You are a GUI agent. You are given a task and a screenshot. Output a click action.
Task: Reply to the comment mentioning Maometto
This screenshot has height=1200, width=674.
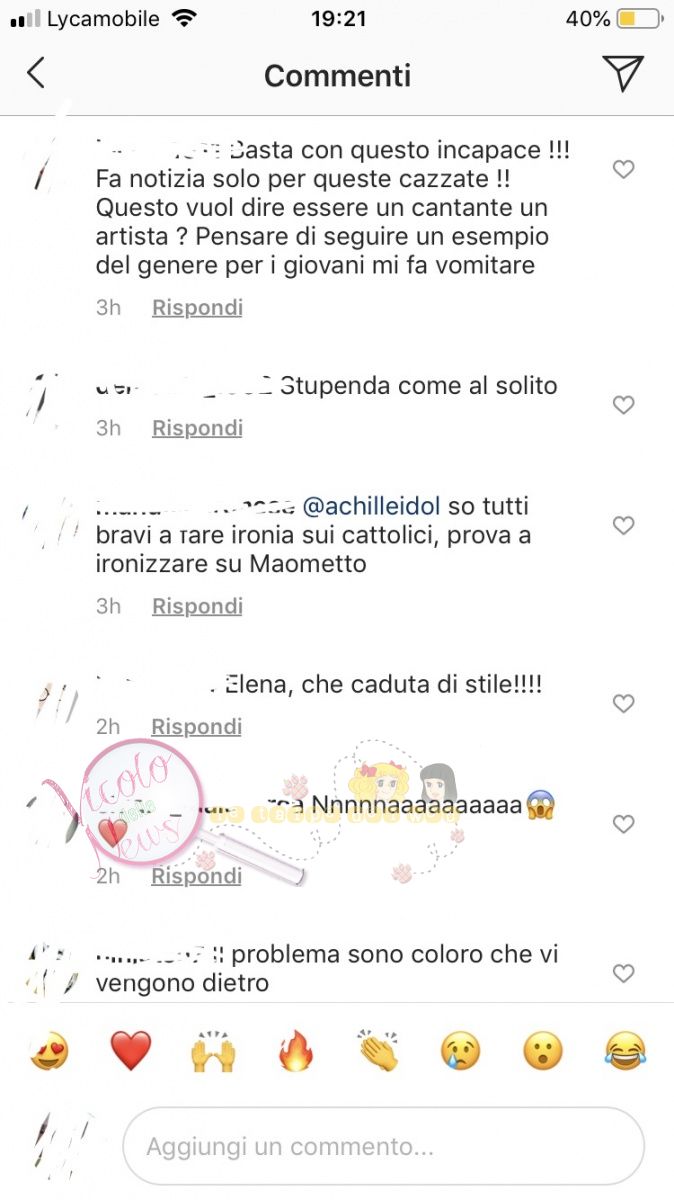(x=197, y=606)
